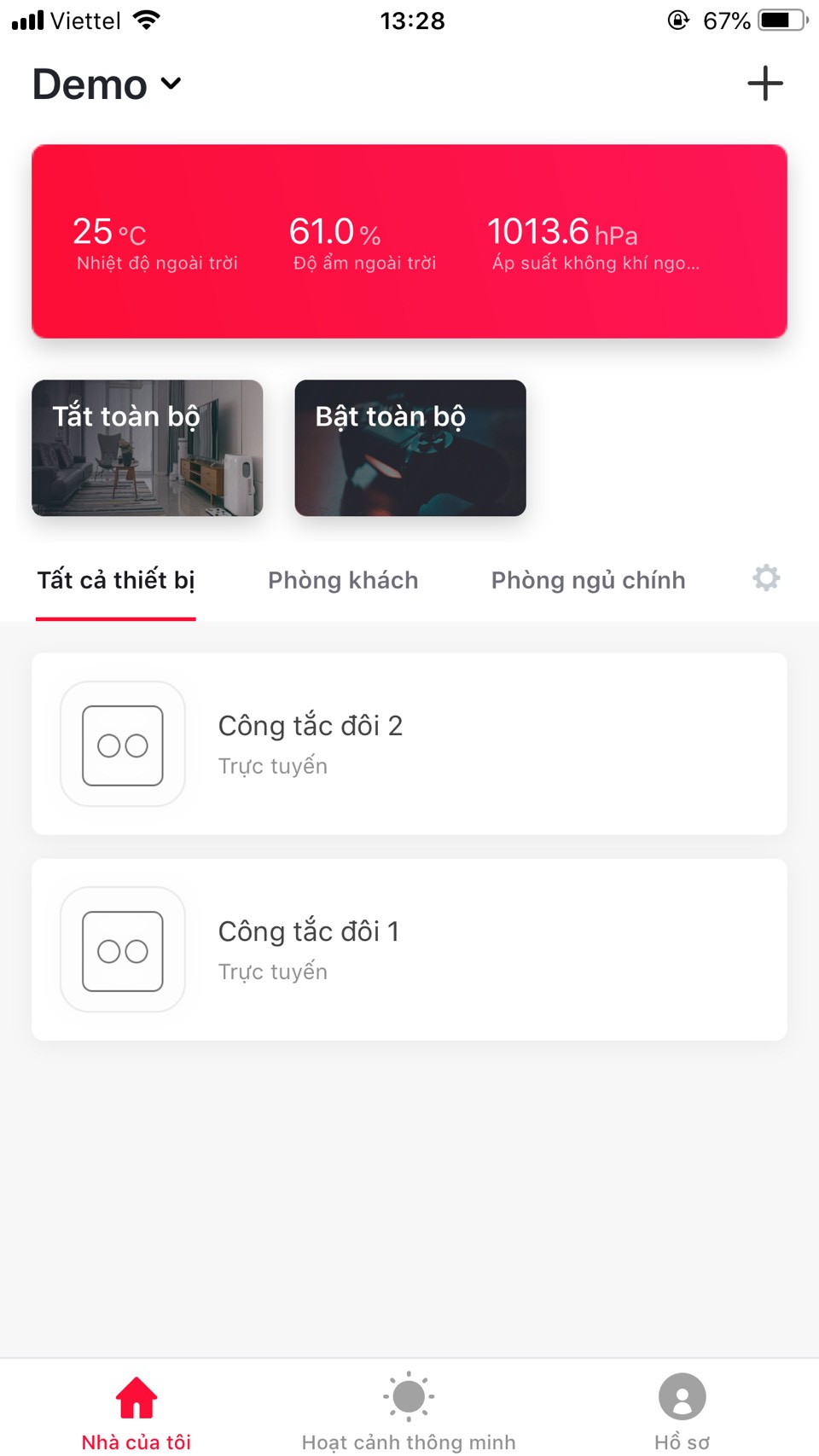Open the outdoor weather card

(409, 241)
